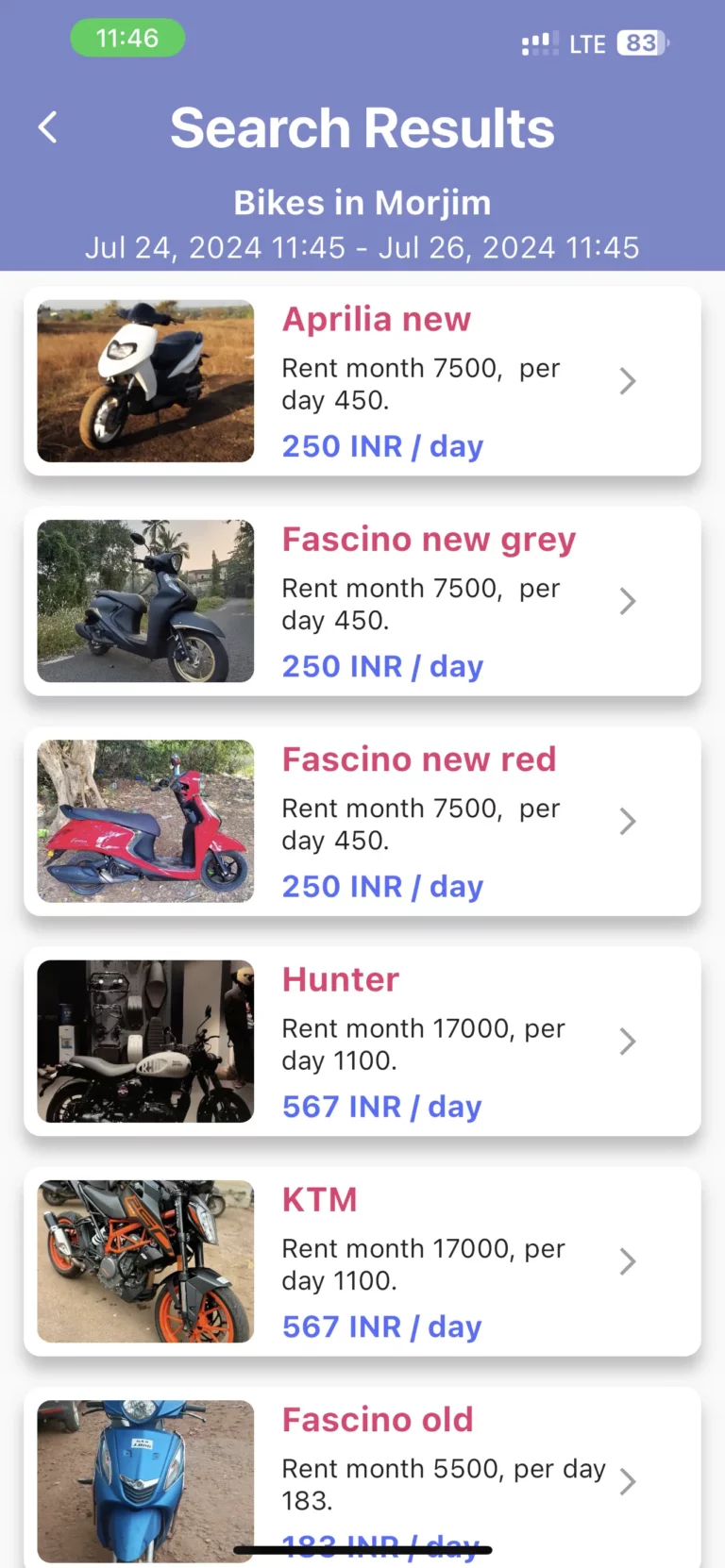Screen dimensions: 725x1568
Task: Tap the cellular signal bars icon
Action: (x=538, y=42)
